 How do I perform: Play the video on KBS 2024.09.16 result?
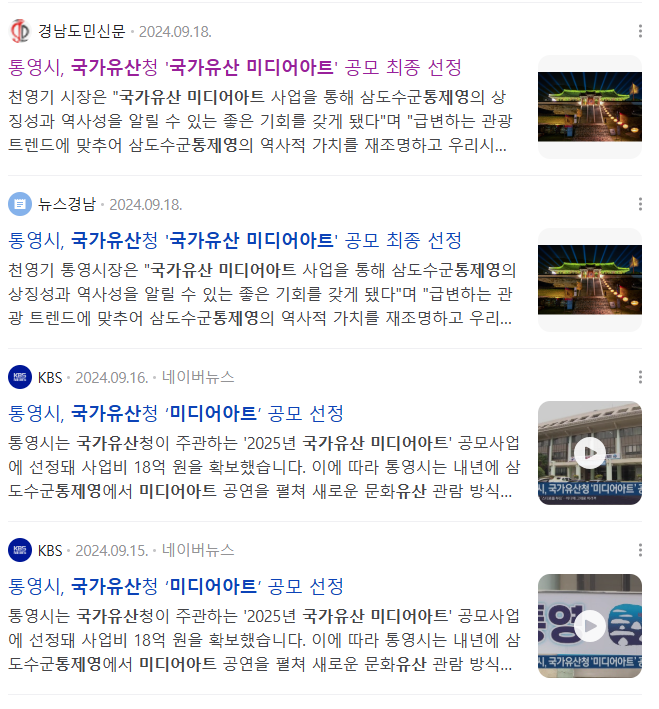589,453
